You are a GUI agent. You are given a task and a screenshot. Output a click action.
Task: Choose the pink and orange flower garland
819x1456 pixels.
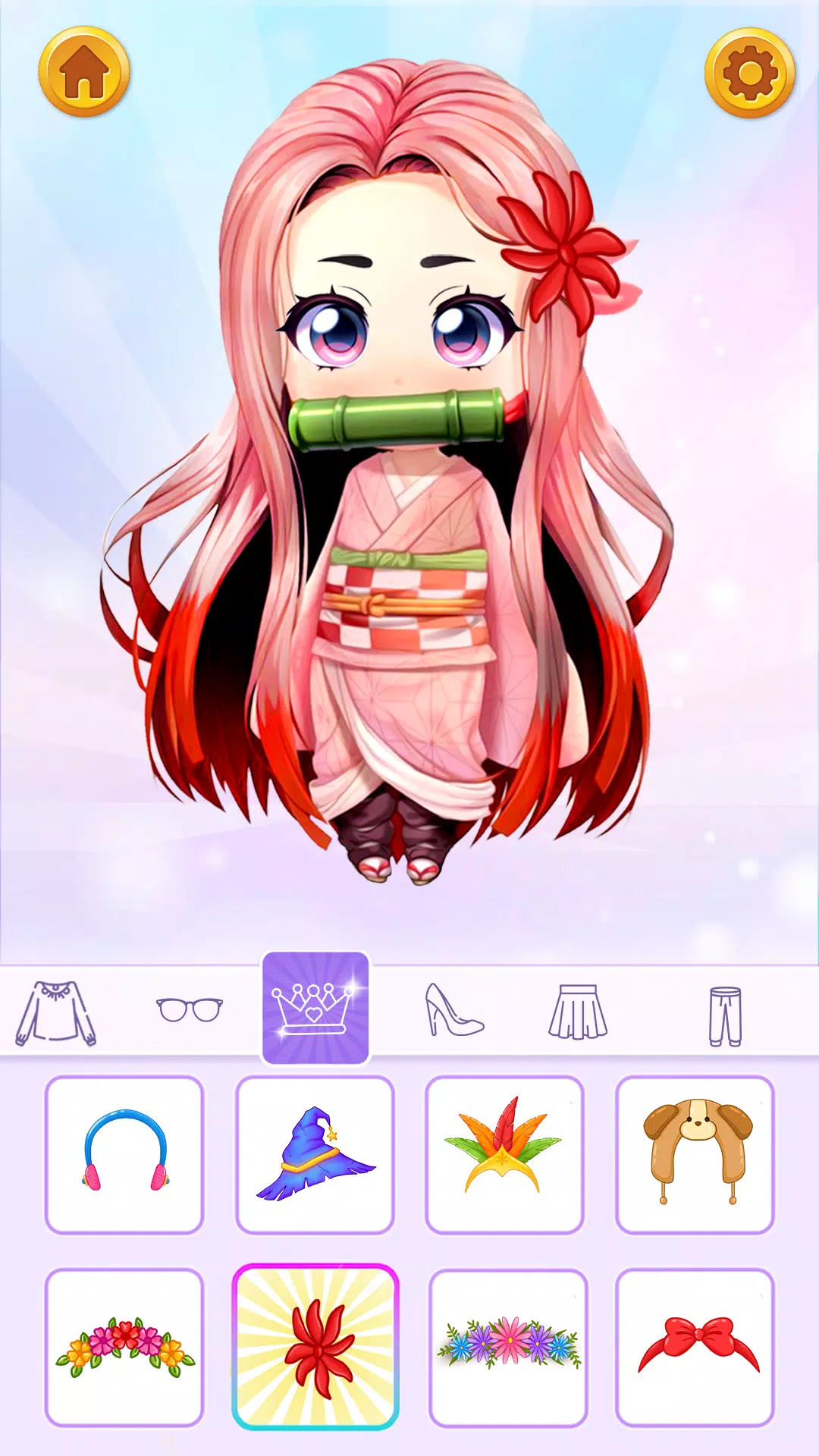(x=124, y=1347)
